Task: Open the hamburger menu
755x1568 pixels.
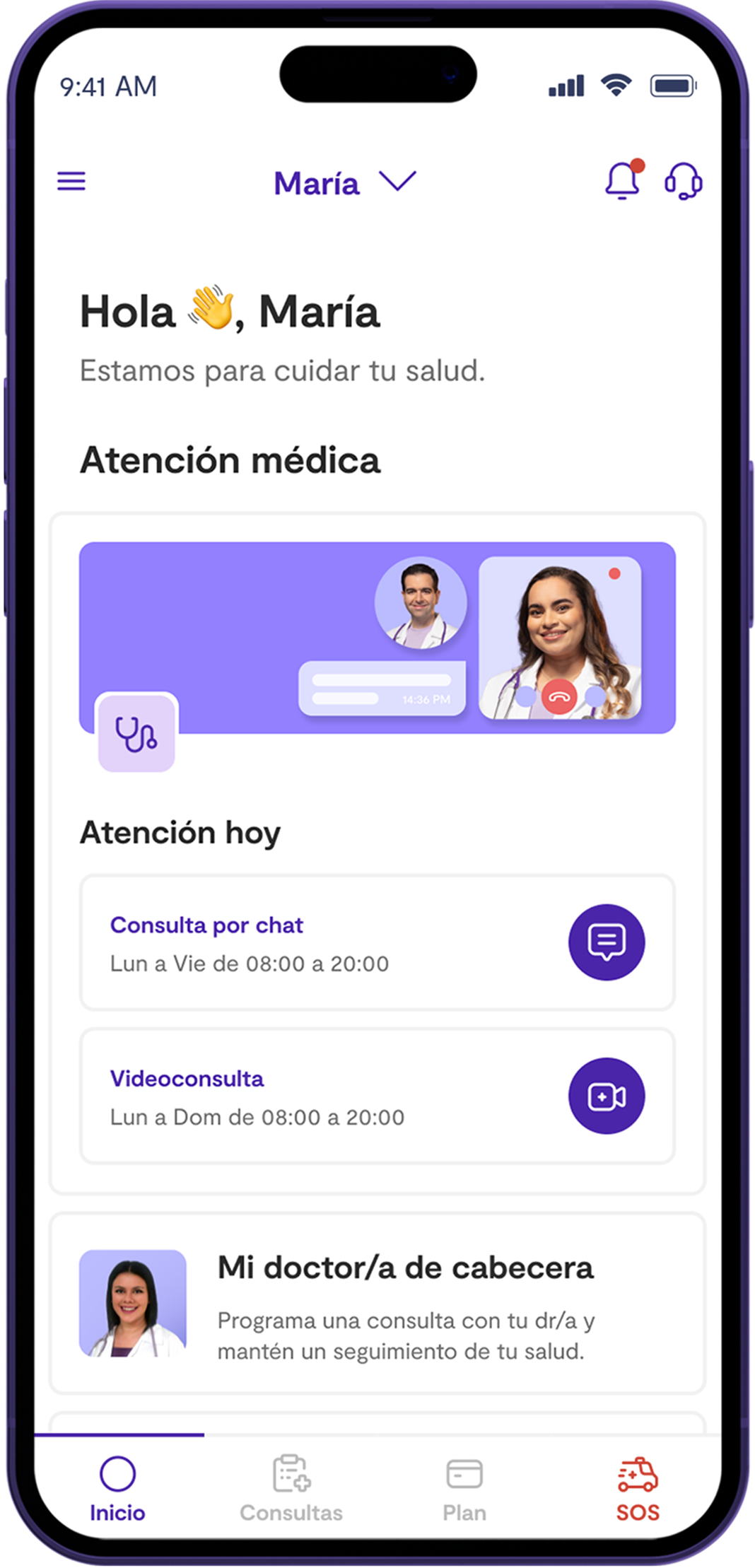Action: (x=71, y=182)
